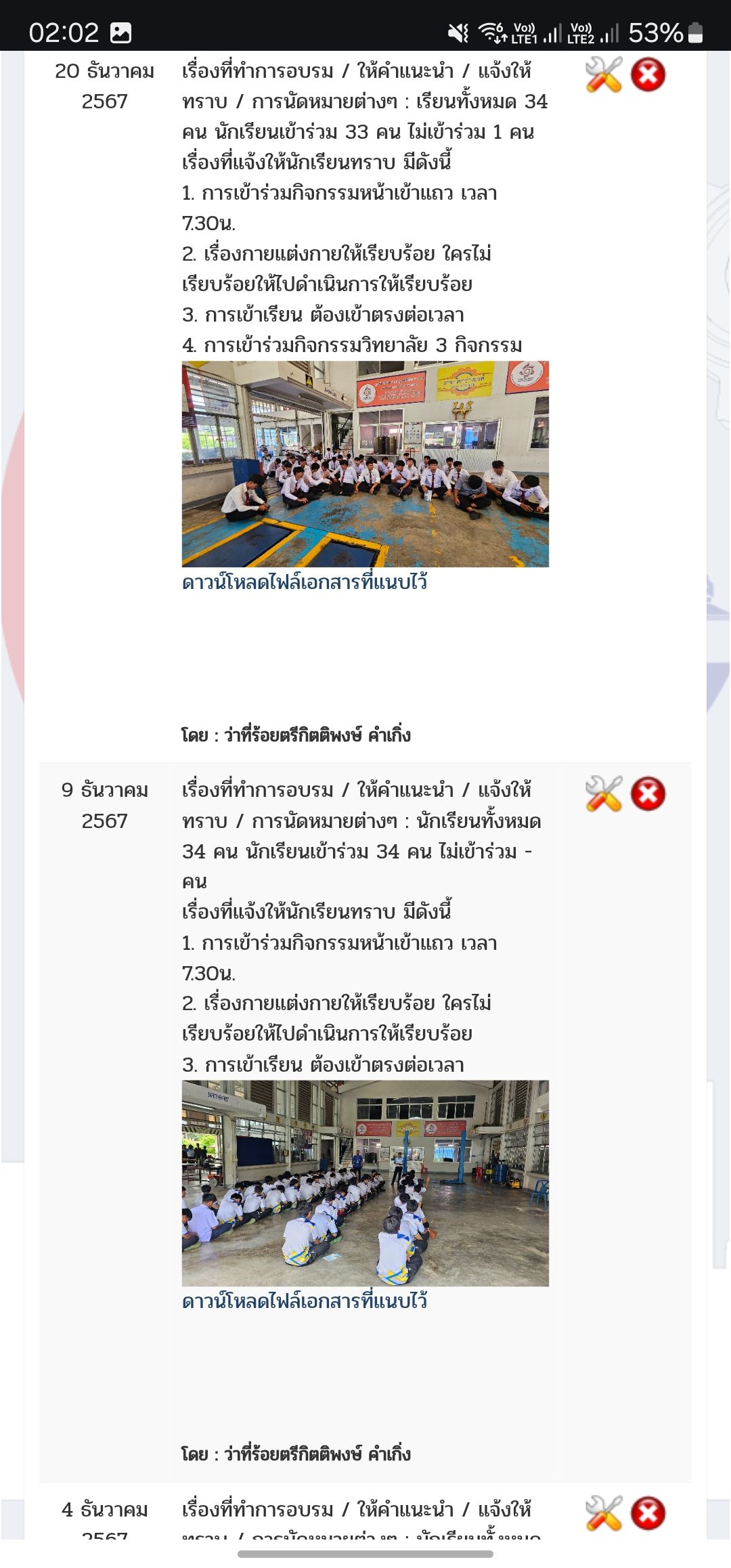Delete the 20 ธันวาคม 2567 record
The image size is (731, 1568).
coord(648,74)
